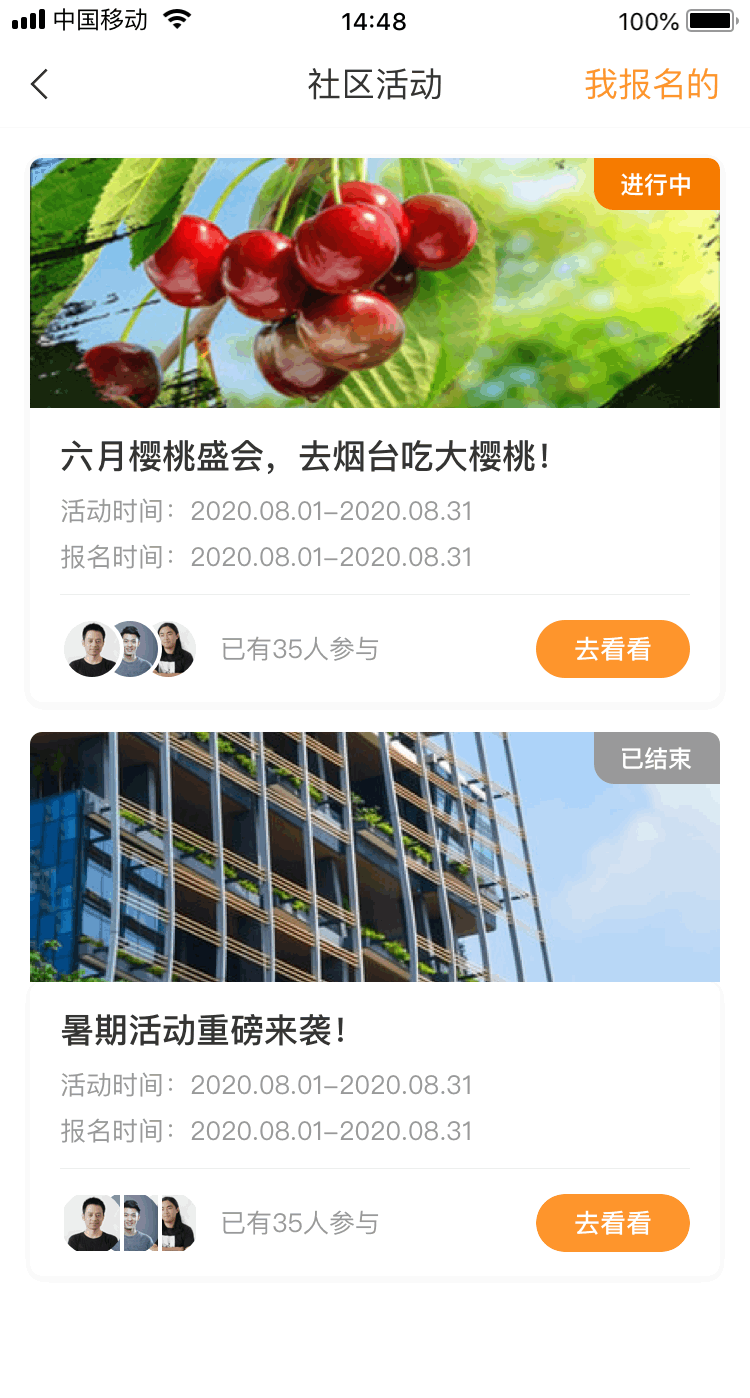Tap the building cover image
Viewport: 750px width, 1398px height.
[375, 857]
